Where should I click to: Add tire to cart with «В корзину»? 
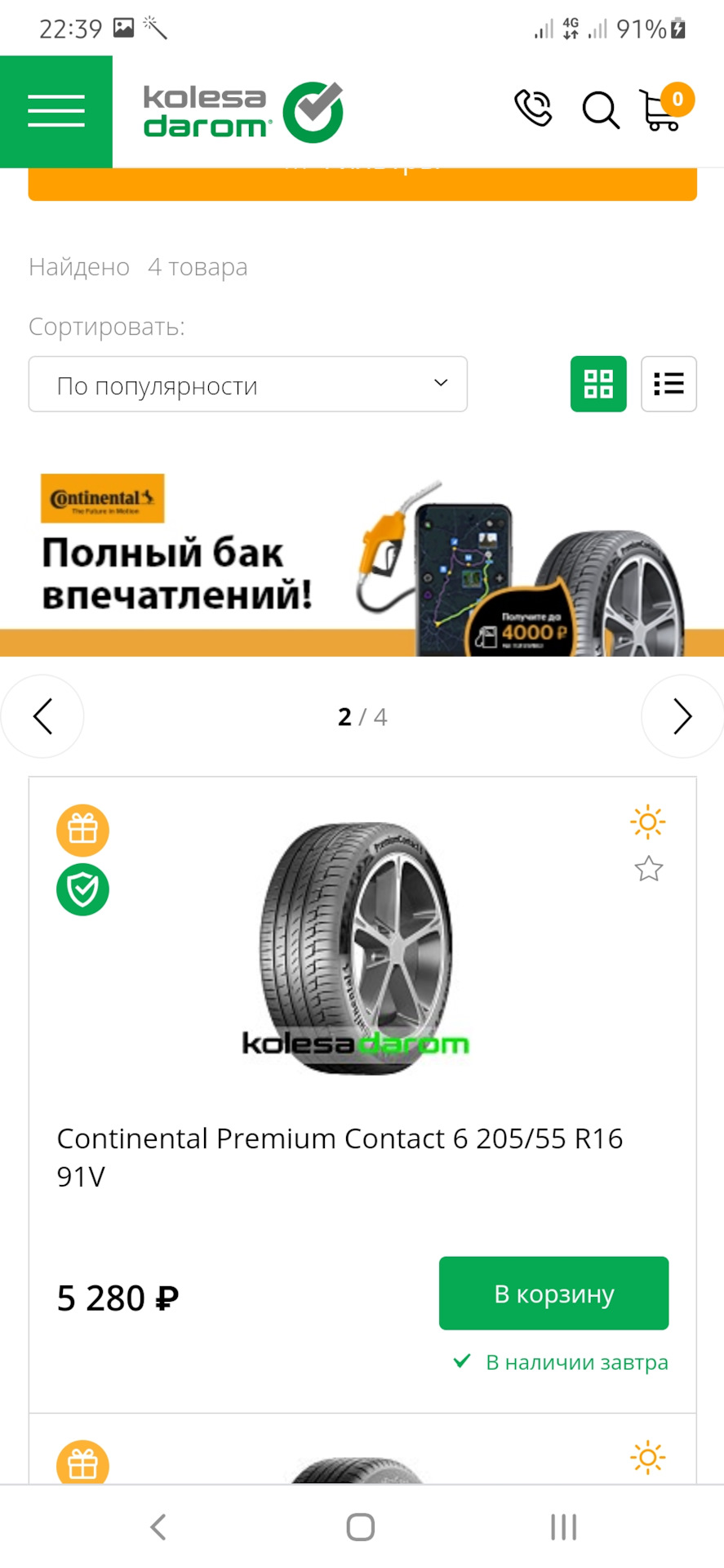tap(553, 1294)
